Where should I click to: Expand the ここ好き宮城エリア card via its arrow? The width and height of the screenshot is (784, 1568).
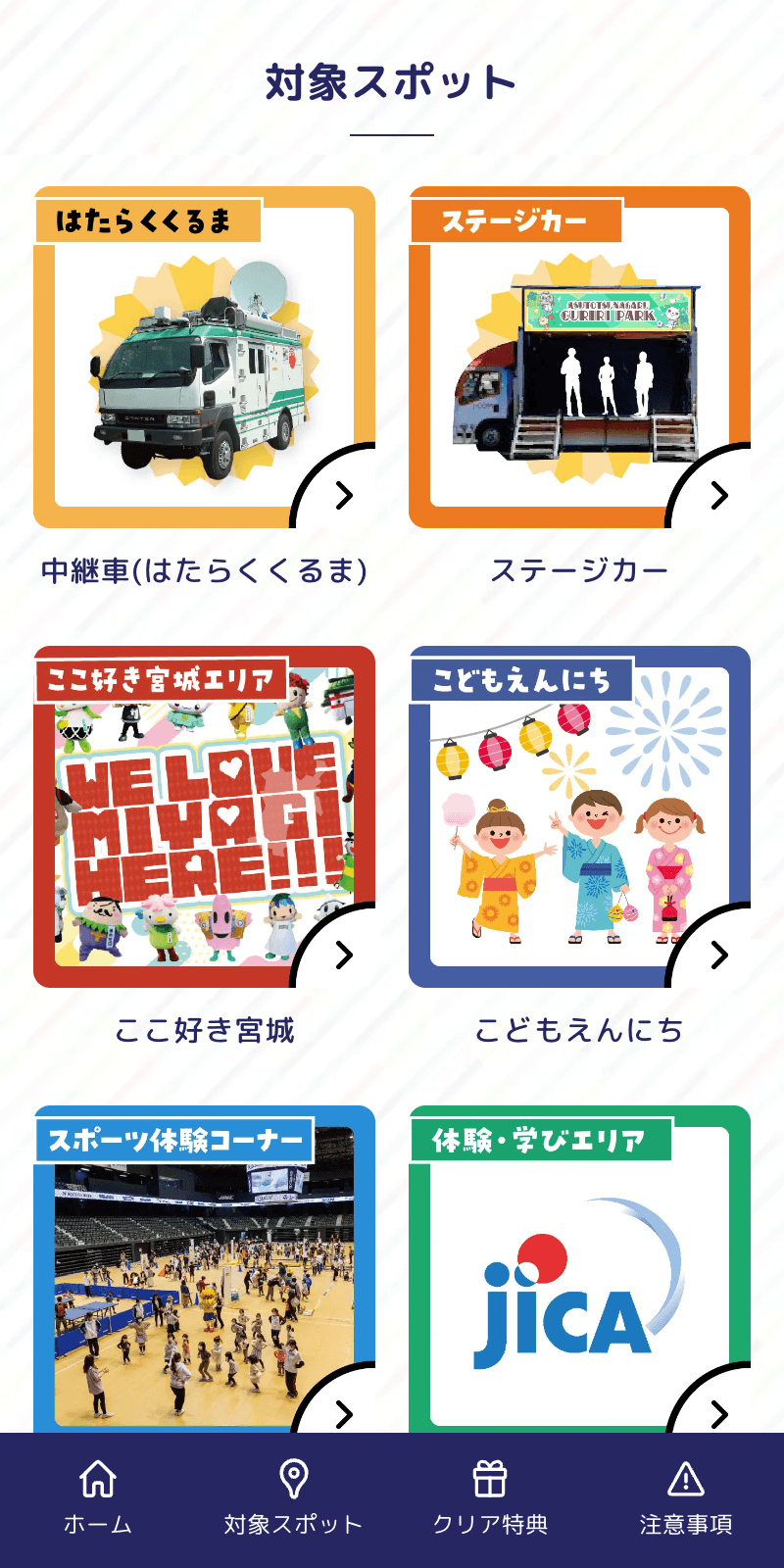[x=342, y=954]
